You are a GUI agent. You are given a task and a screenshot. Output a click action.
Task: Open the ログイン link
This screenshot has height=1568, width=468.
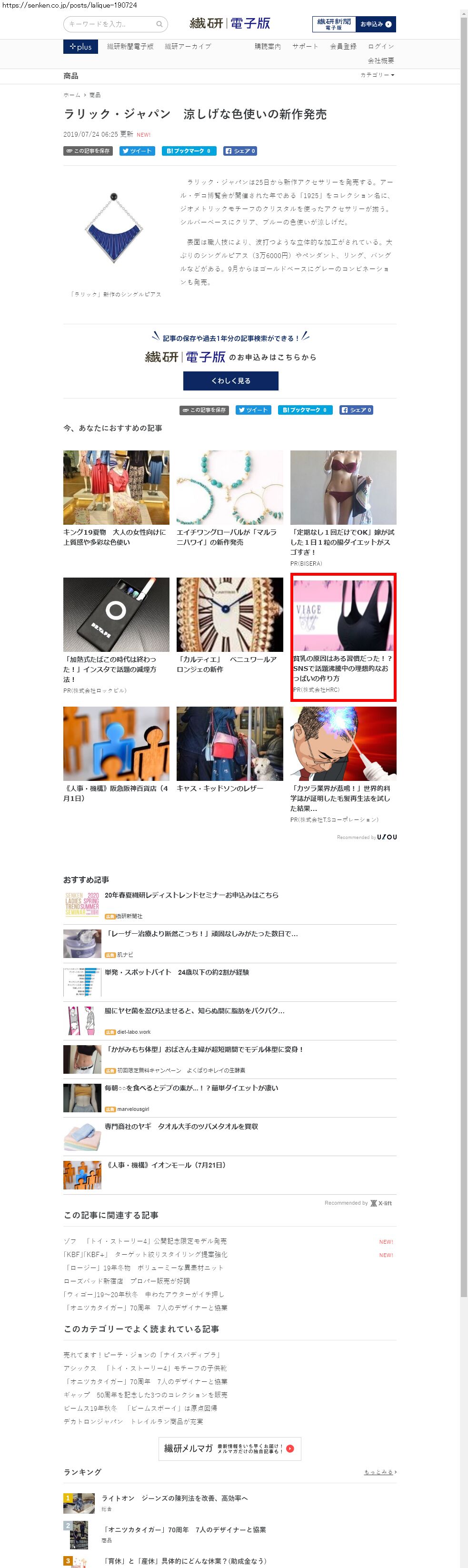380,47
